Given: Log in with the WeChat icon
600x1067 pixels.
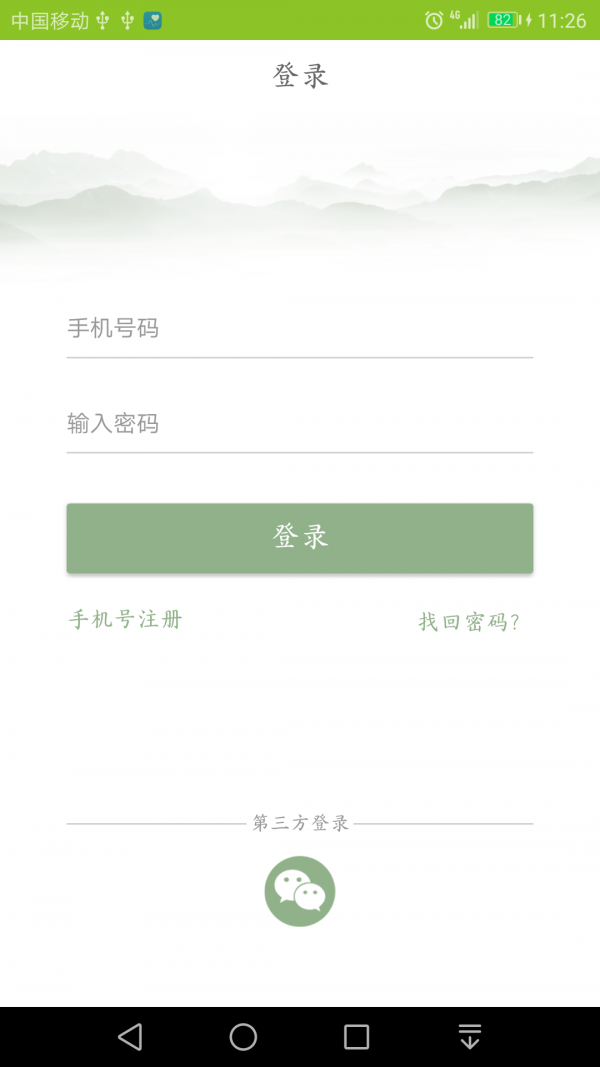Looking at the screenshot, I should pyautogui.click(x=299, y=891).
